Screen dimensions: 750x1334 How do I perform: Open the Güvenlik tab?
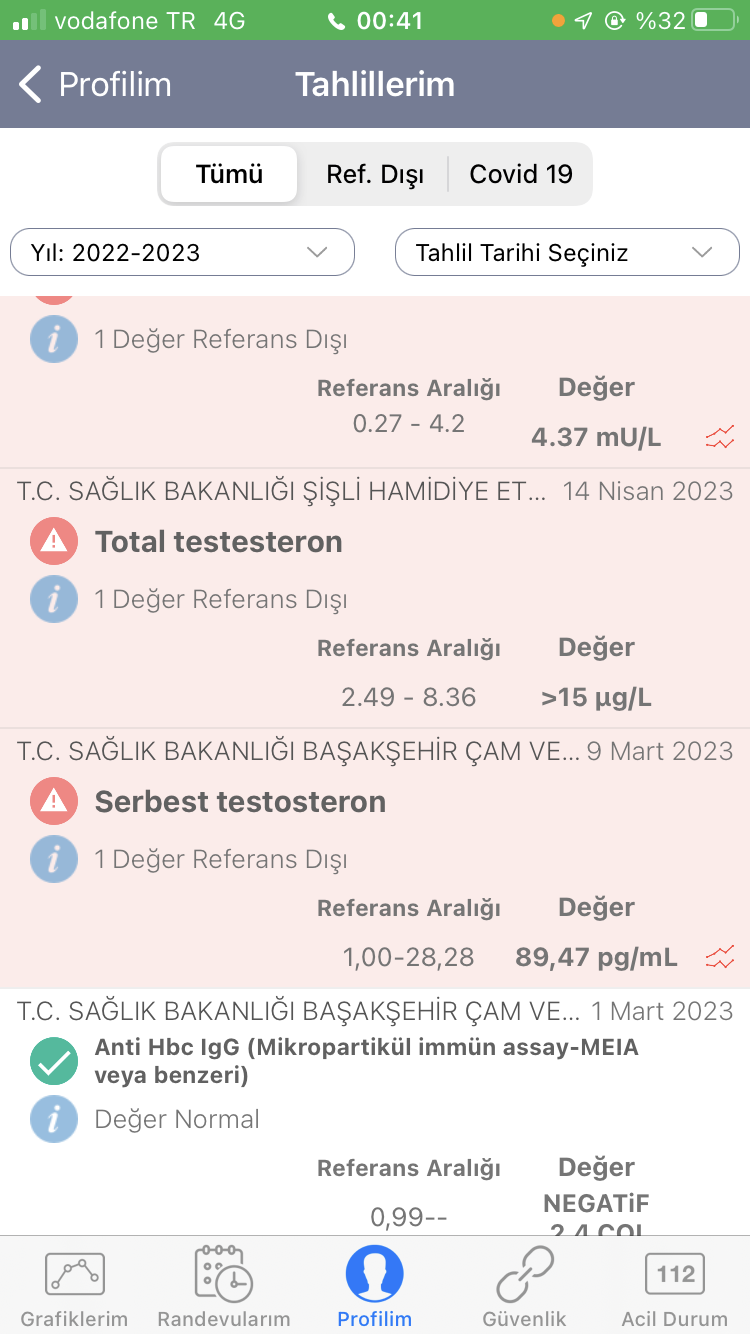click(525, 1286)
